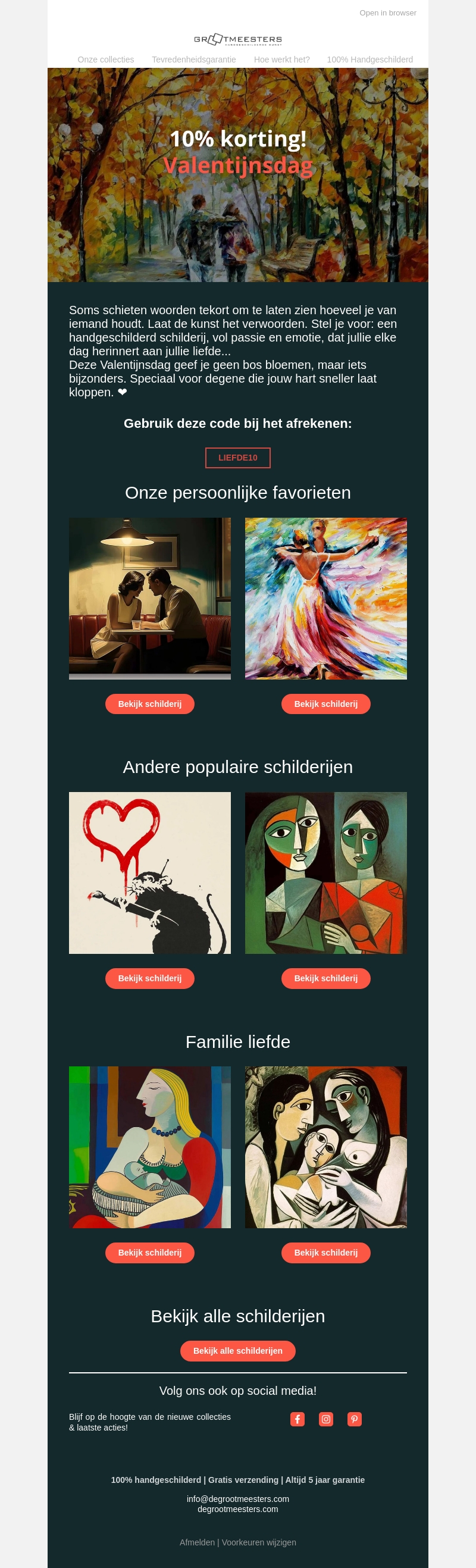
Task: Open the 100% Handgeschilderd link
Action: tap(369, 60)
